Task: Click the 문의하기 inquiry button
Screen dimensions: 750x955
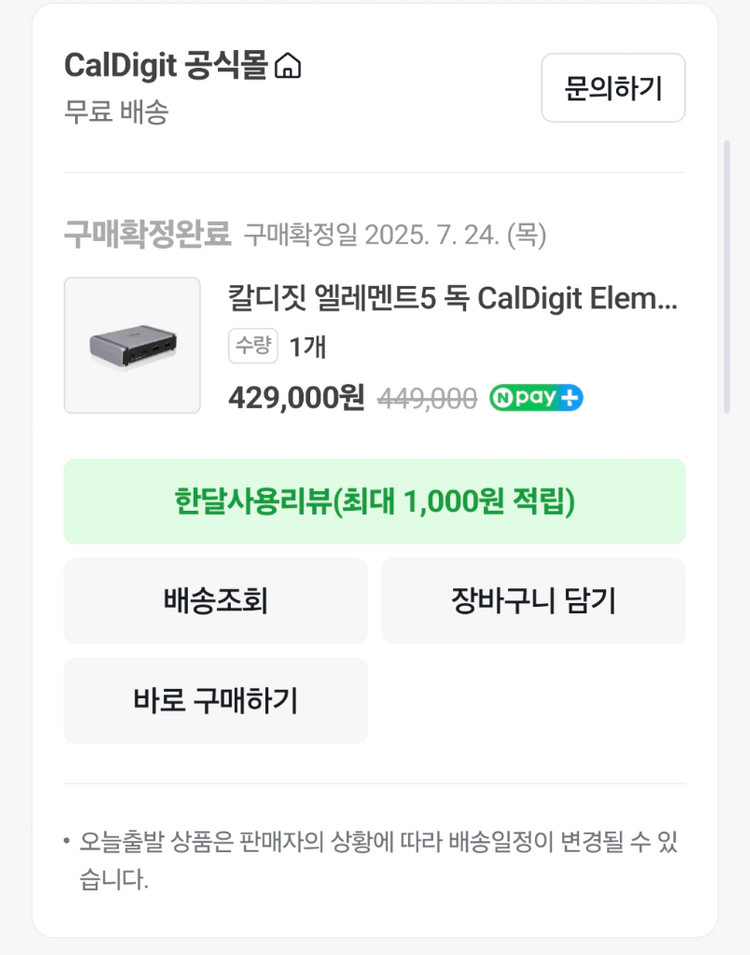Action: 612,88
